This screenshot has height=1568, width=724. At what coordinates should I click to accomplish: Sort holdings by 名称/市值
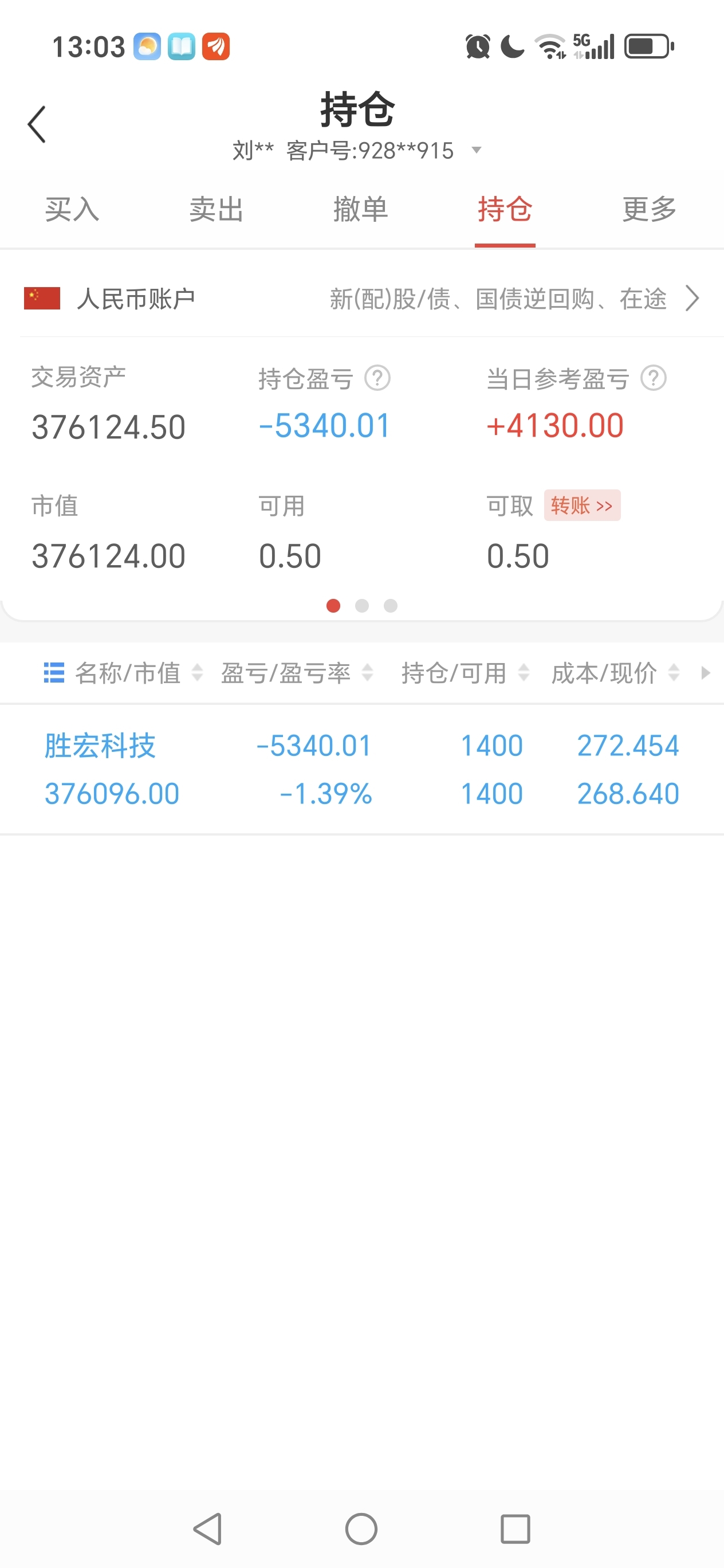coord(138,673)
